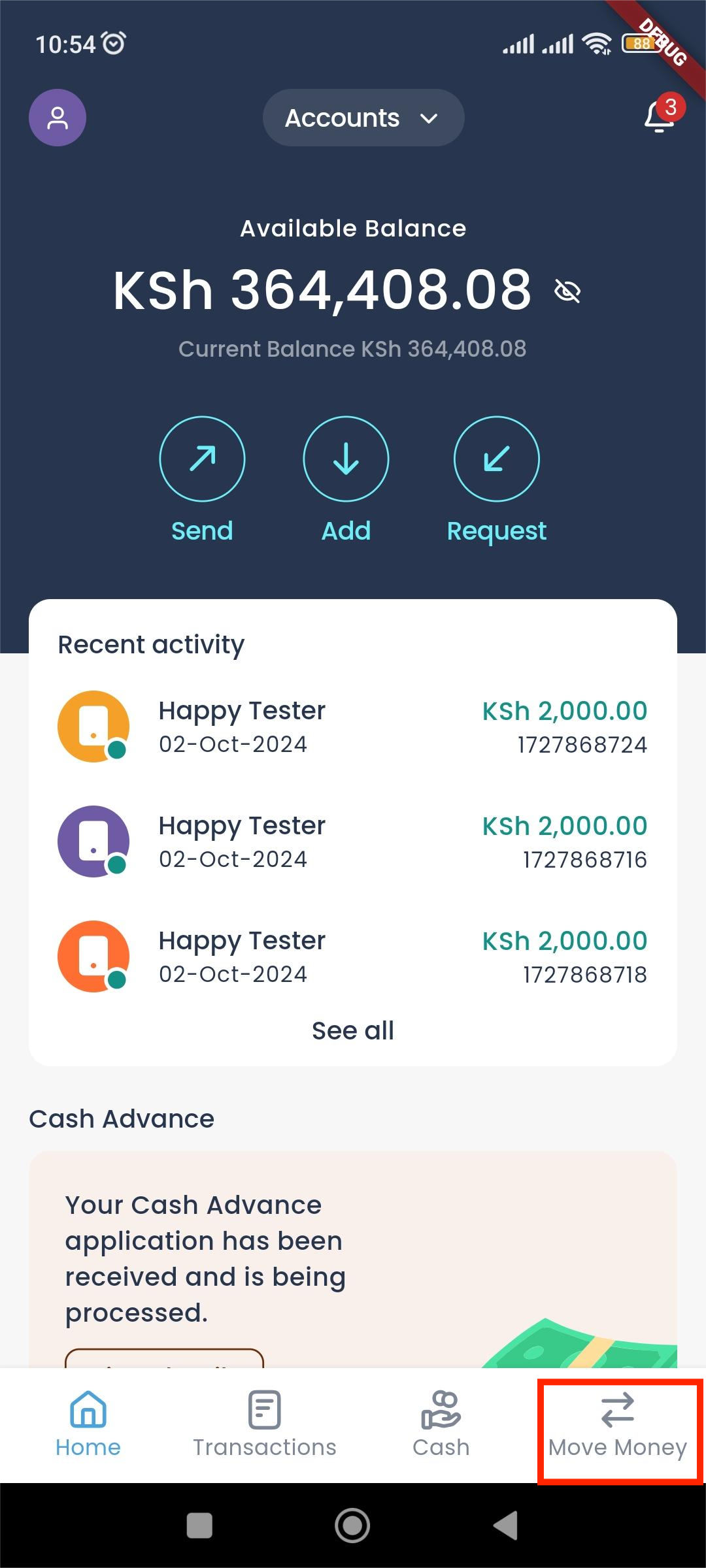
Task: Open the Accounts dropdown
Action: (363, 118)
